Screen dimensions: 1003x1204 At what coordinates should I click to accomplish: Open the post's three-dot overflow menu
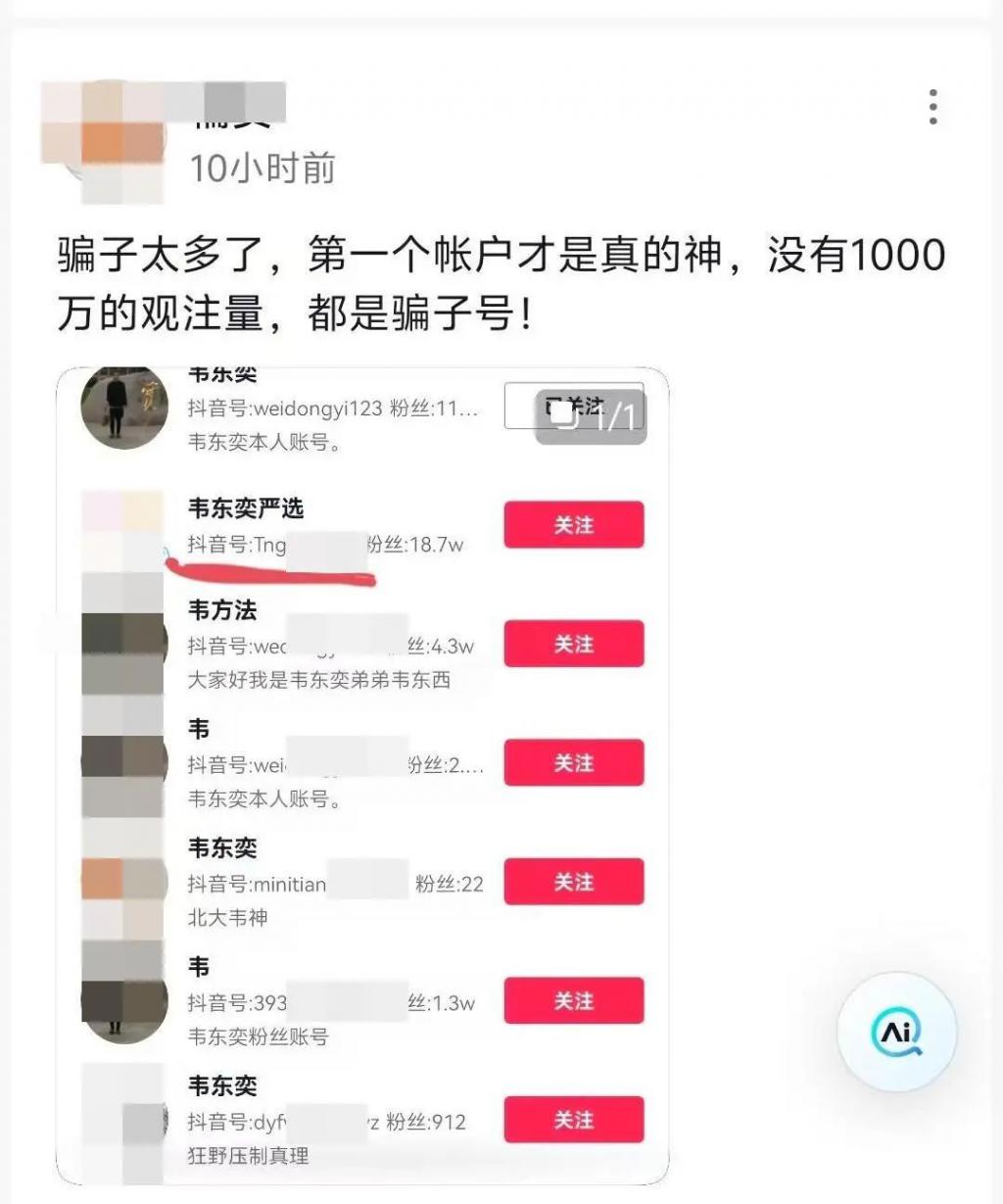coord(932,107)
